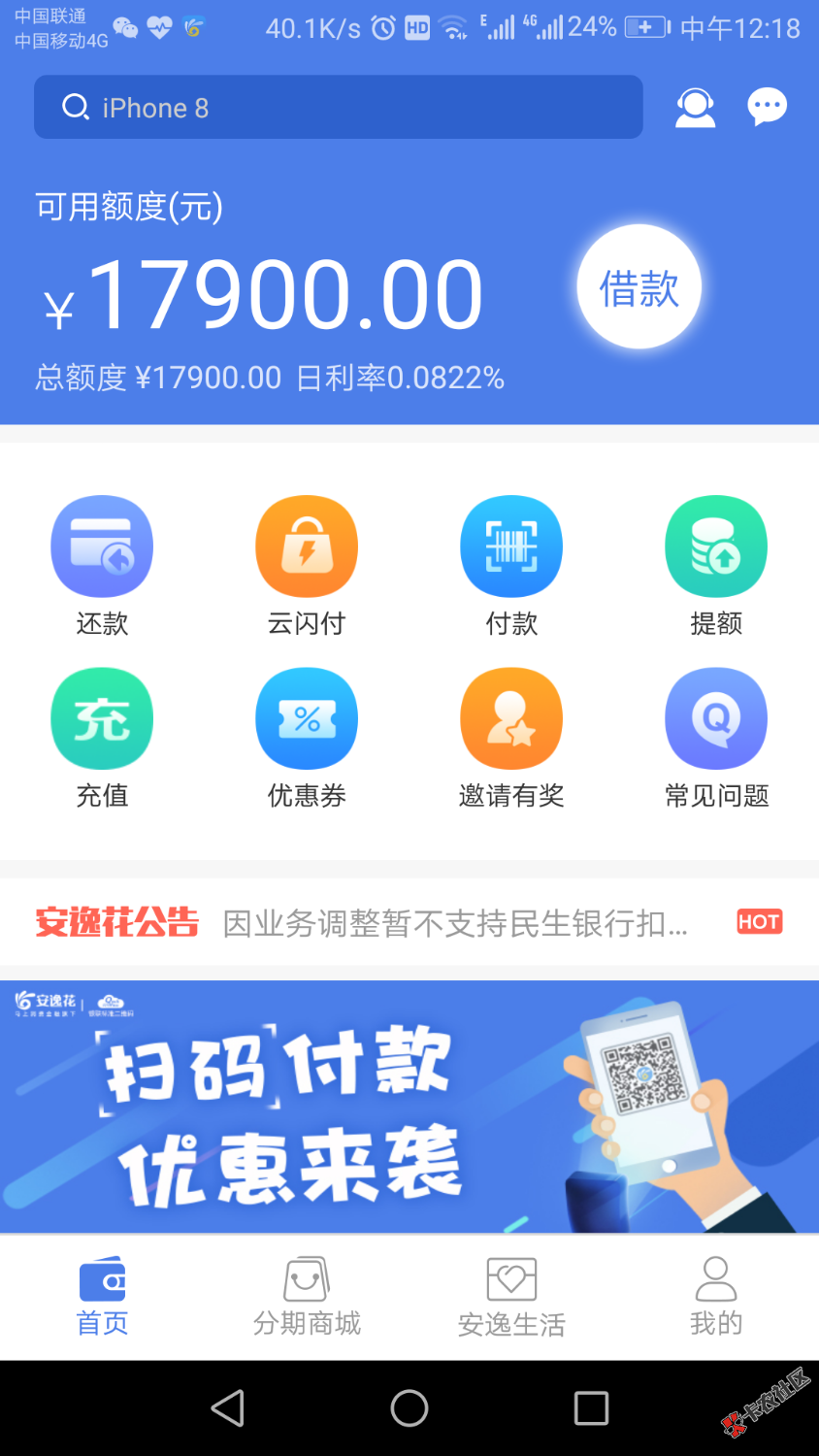Switch to the 分期商城 tab
This screenshot has width=819, height=1456.
point(307,1297)
